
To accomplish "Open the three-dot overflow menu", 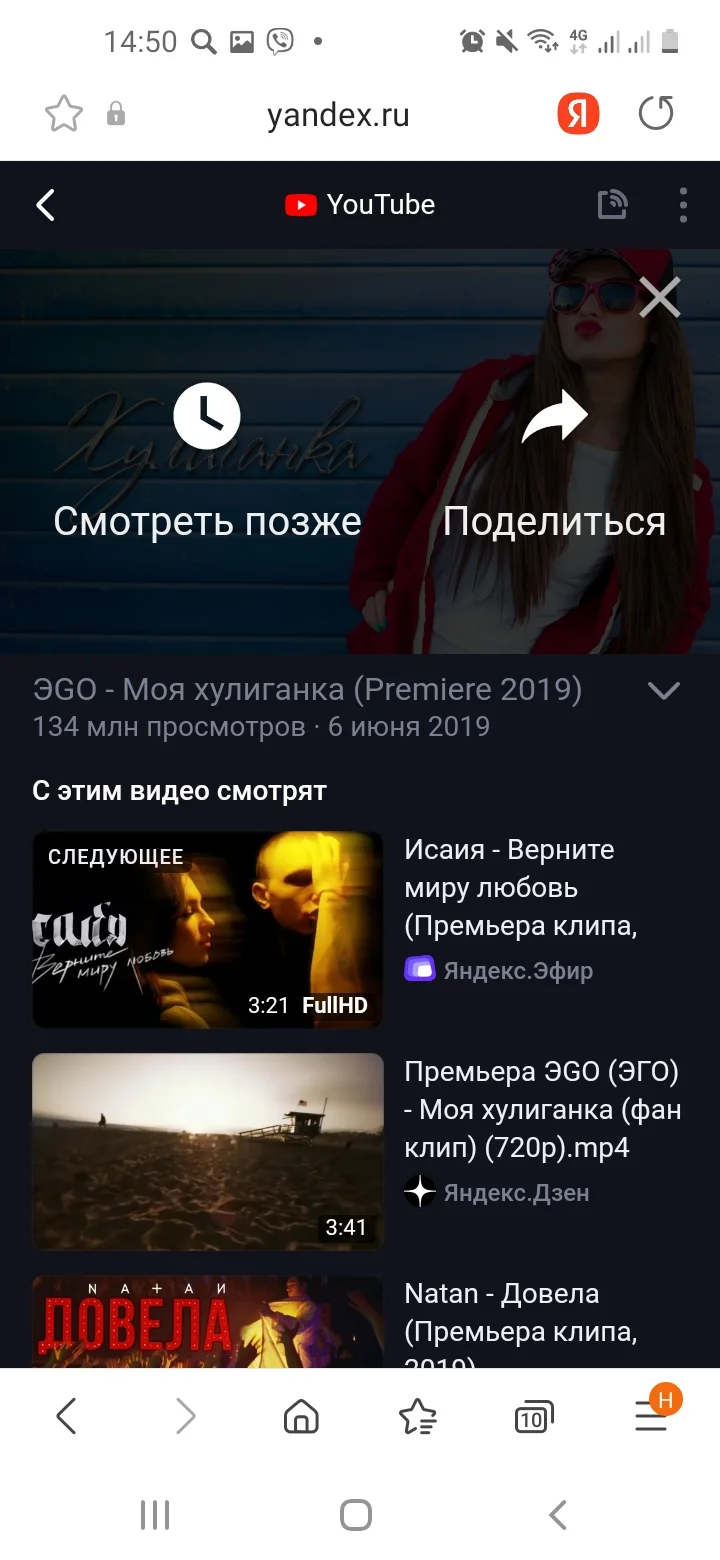I will [x=683, y=205].
